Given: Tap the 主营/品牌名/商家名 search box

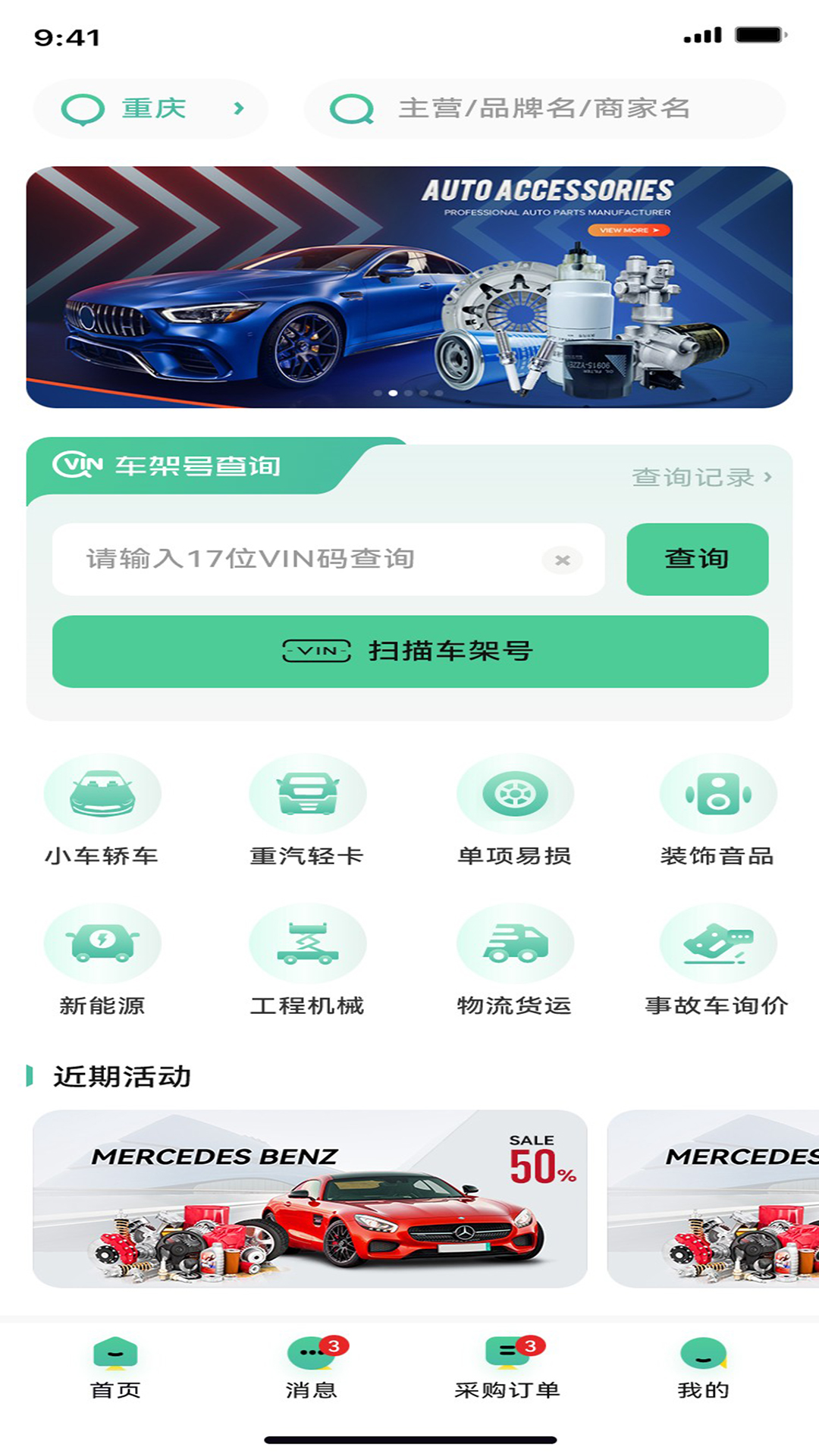Looking at the screenshot, I should click(543, 108).
